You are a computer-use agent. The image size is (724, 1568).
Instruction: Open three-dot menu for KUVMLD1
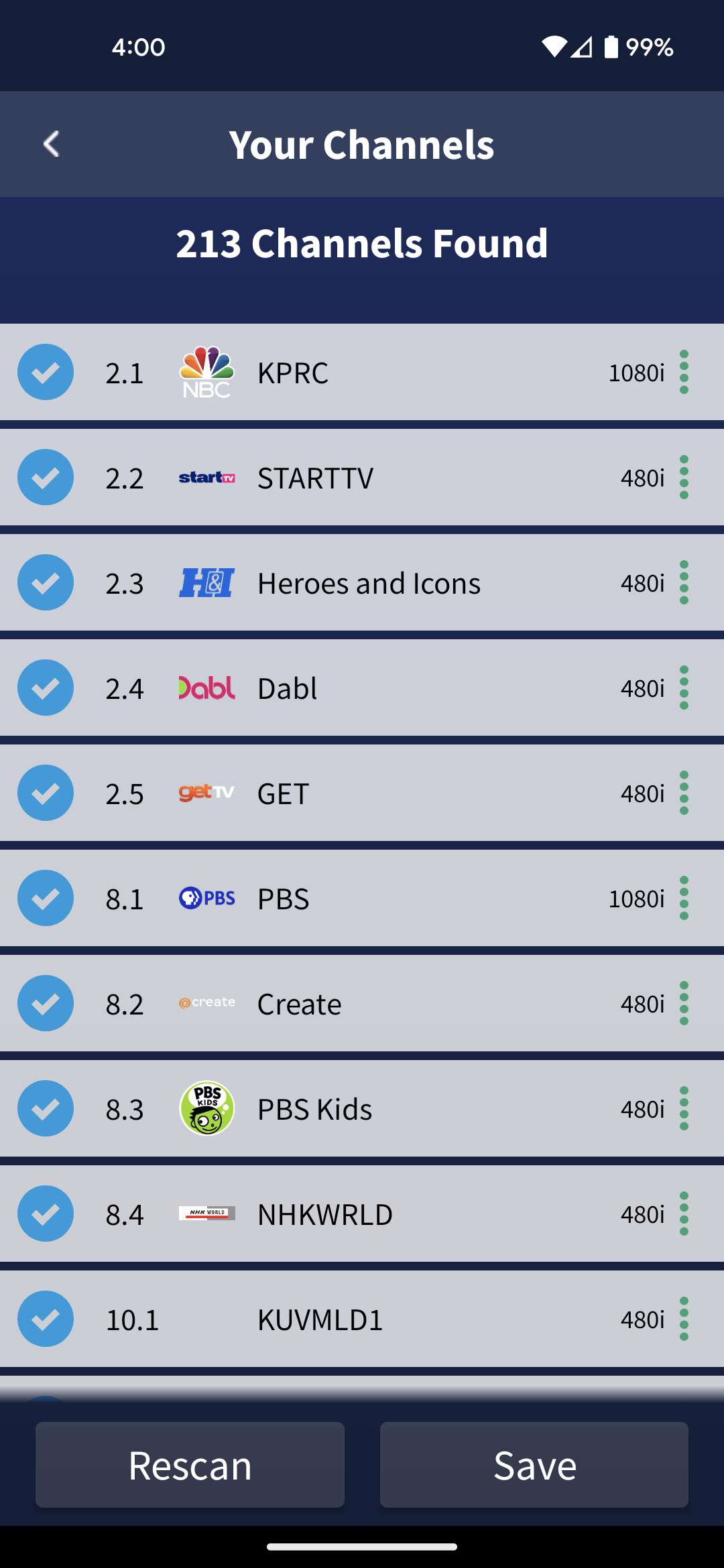click(x=684, y=1319)
